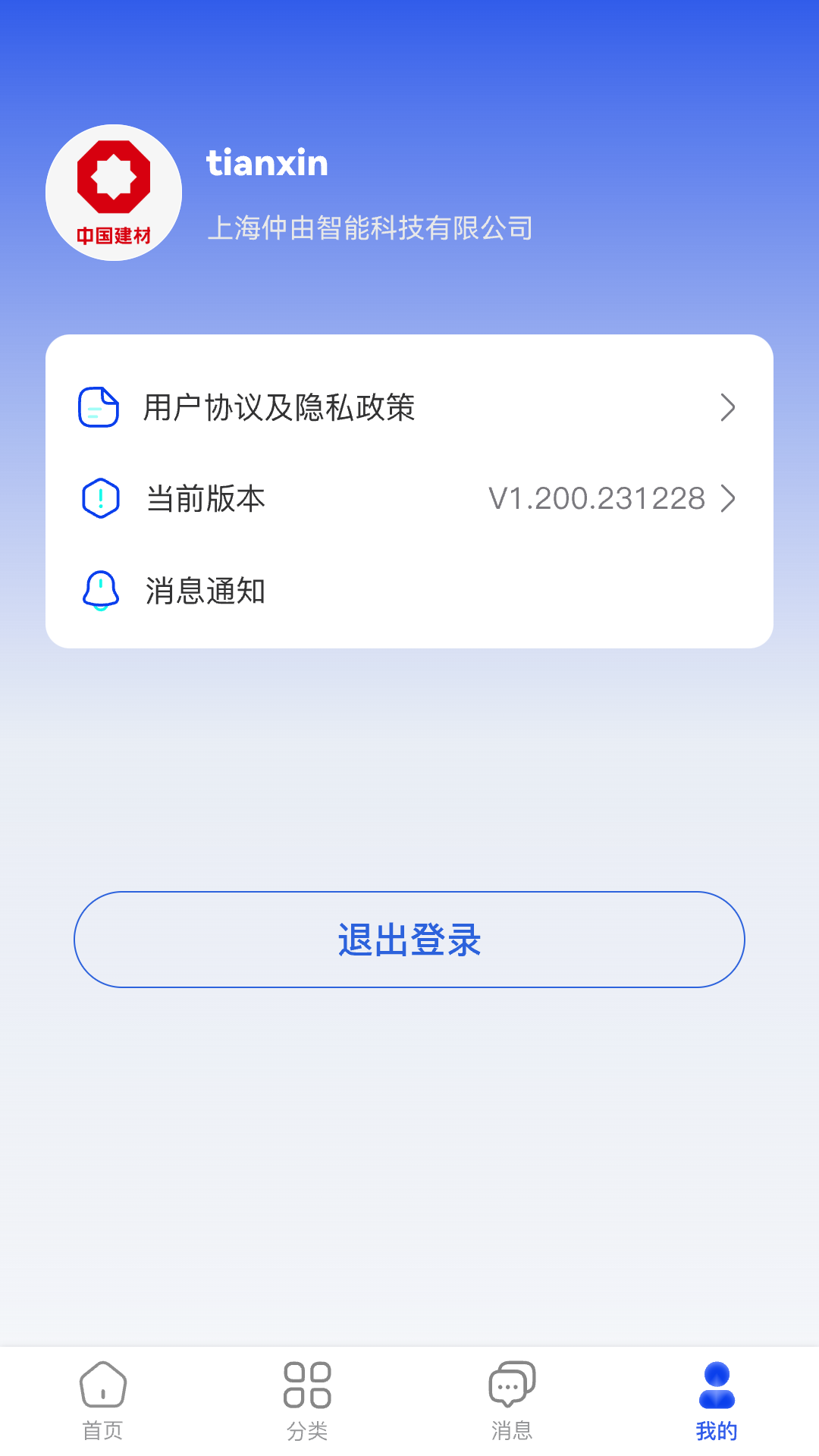Image resolution: width=819 pixels, height=1456 pixels.
Task: Open 用户协议及隐私政策 agreement page
Action: (x=279, y=408)
